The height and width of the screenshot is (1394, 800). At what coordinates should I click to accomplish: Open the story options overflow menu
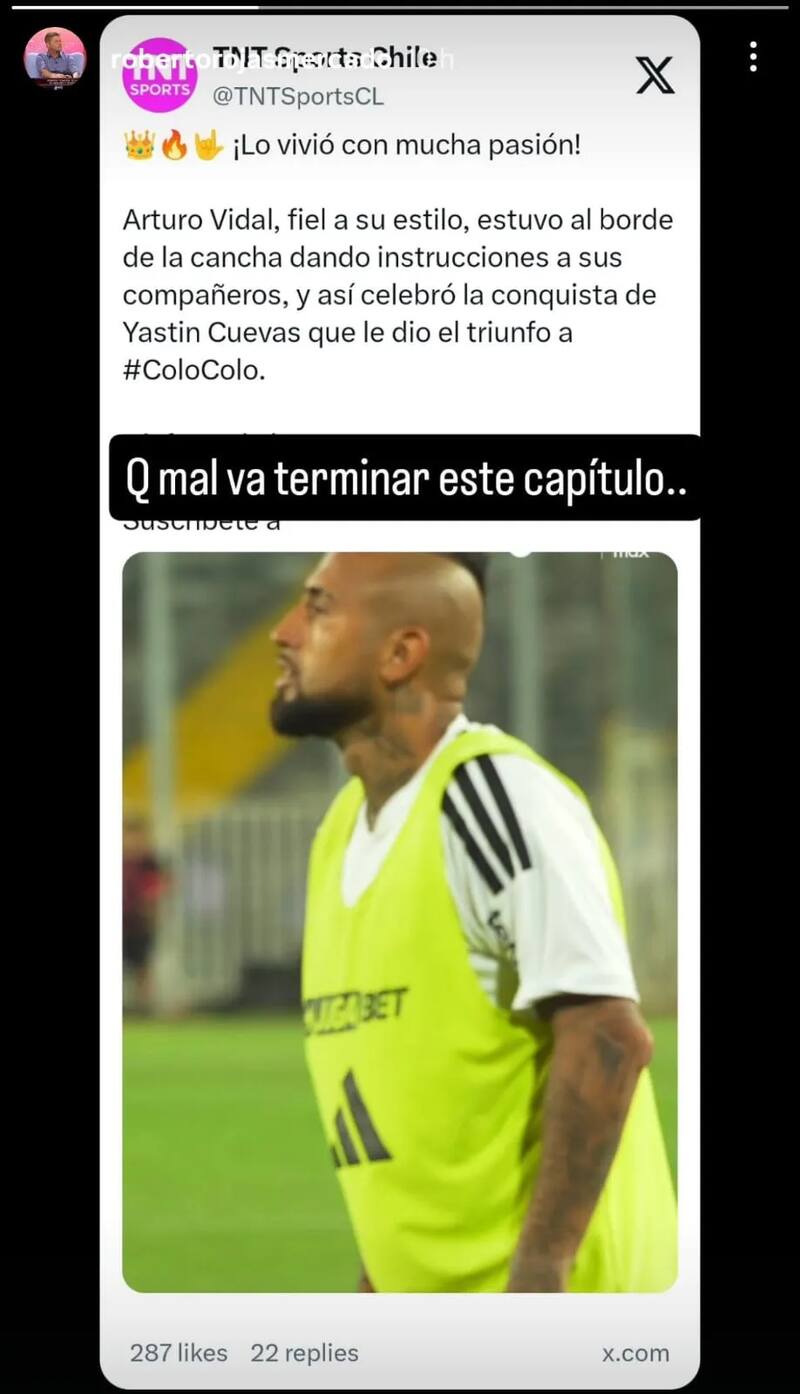753,57
